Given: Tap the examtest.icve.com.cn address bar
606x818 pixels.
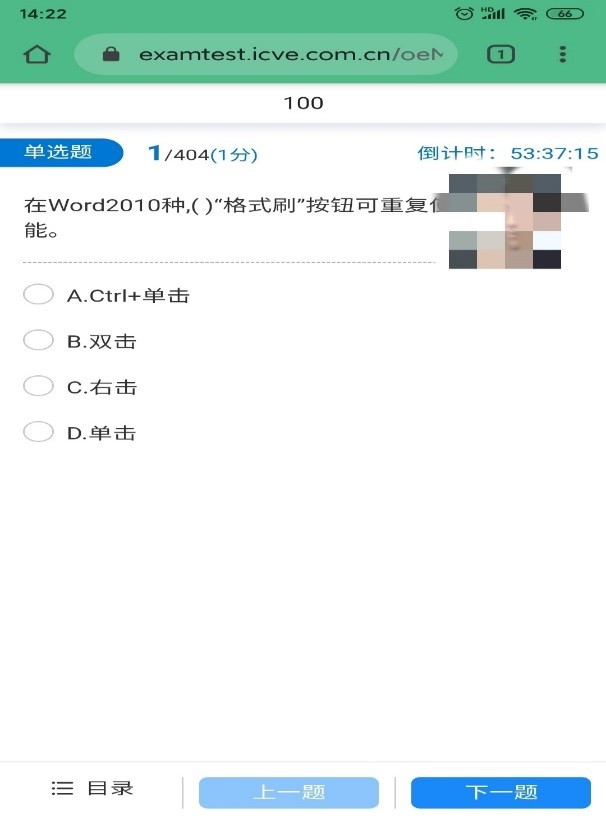Looking at the screenshot, I should (290, 54).
